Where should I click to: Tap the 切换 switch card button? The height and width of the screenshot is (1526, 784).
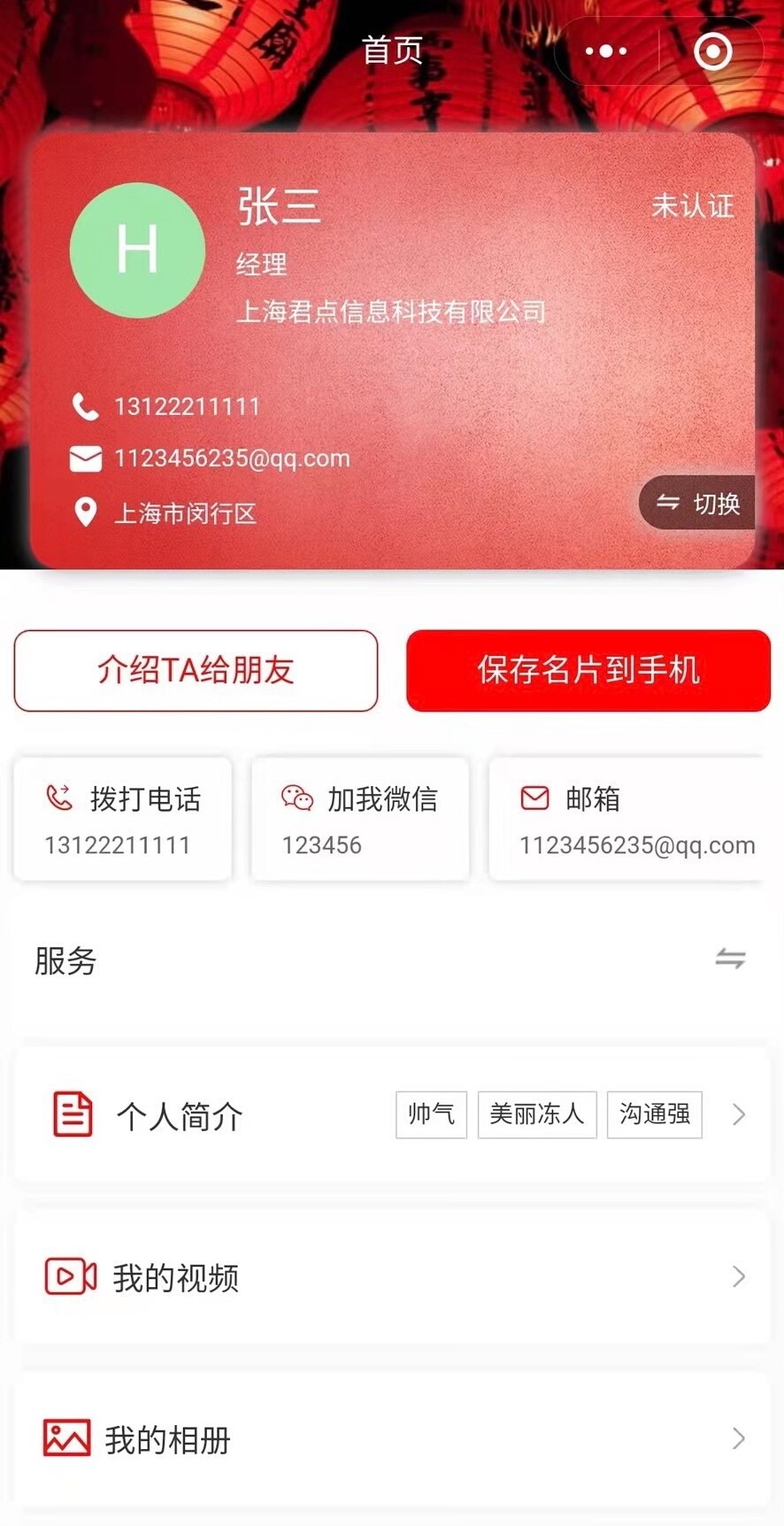[697, 503]
